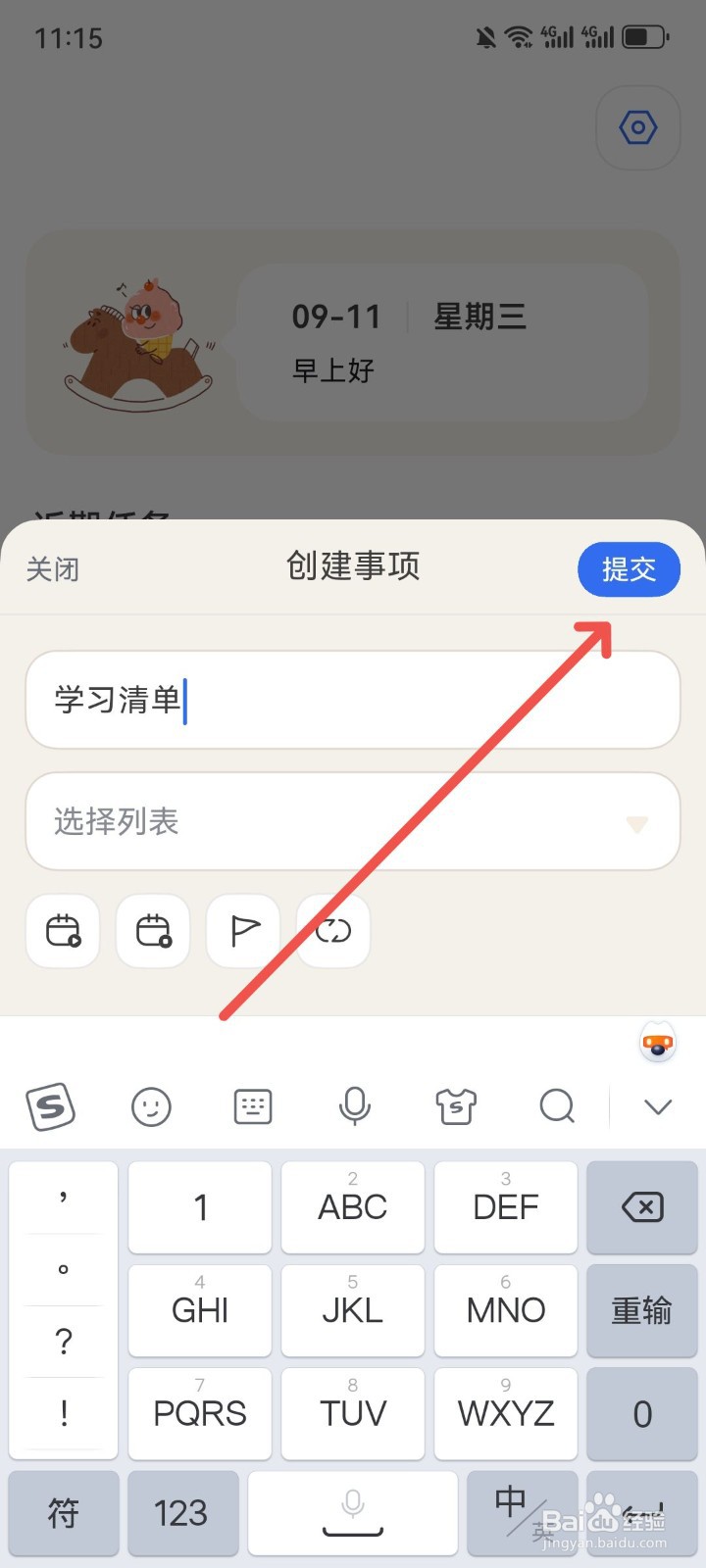The width and height of the screenshot is (706, 1568).
Task: Switch to symbol input via 符 key
Action: pos(63,1513)
